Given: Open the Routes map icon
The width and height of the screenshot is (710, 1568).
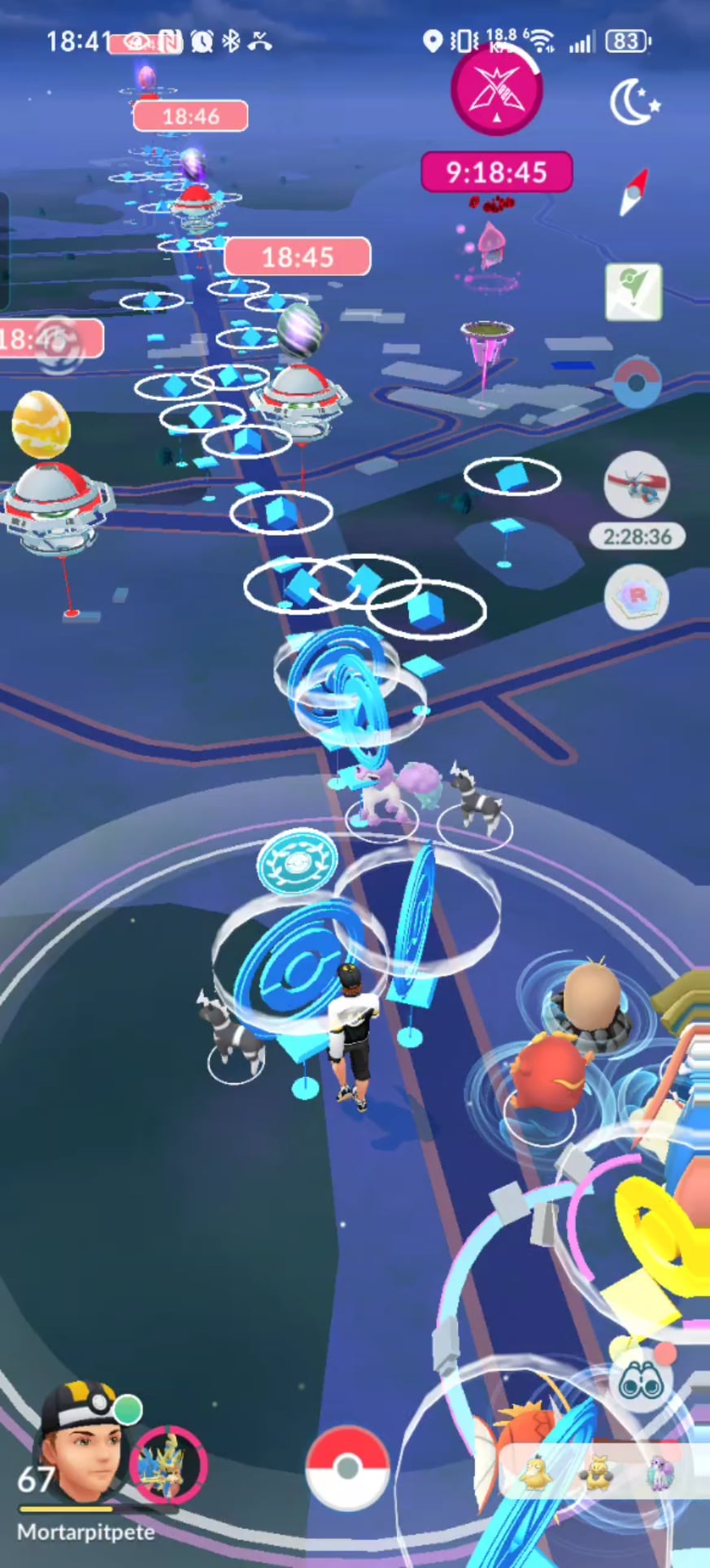Looking at the screenshot, I should [634, 292].
